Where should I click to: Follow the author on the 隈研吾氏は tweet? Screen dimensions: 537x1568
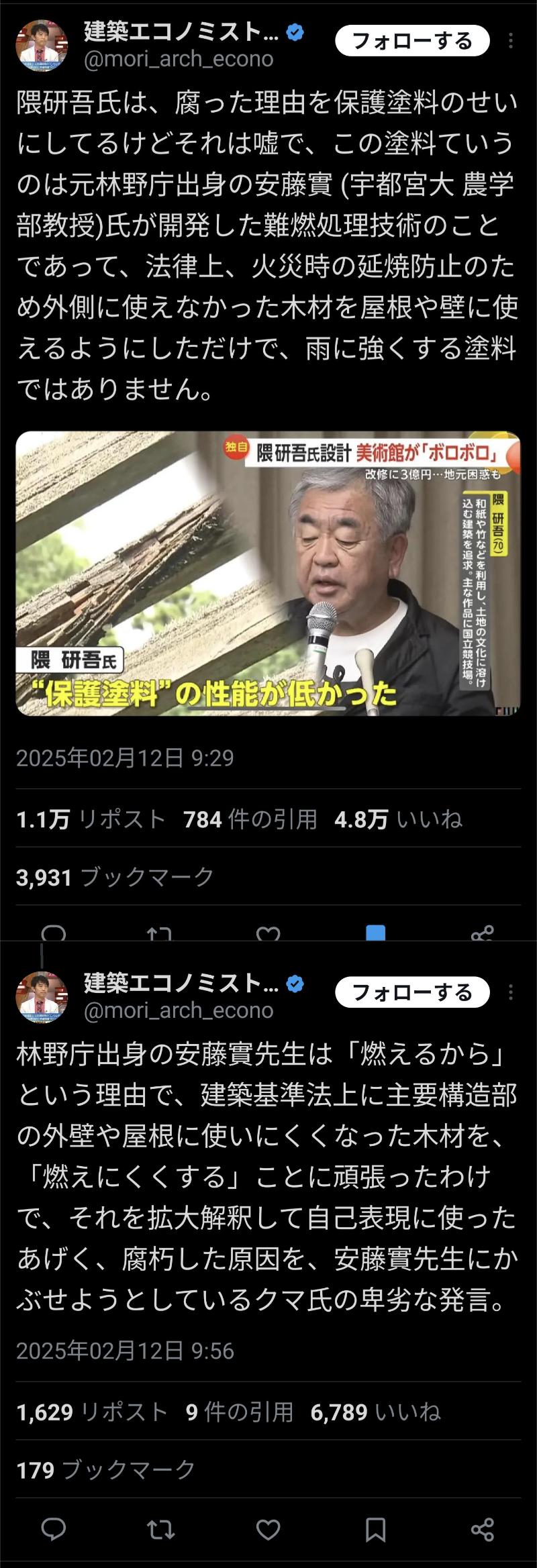pos(412,42)
